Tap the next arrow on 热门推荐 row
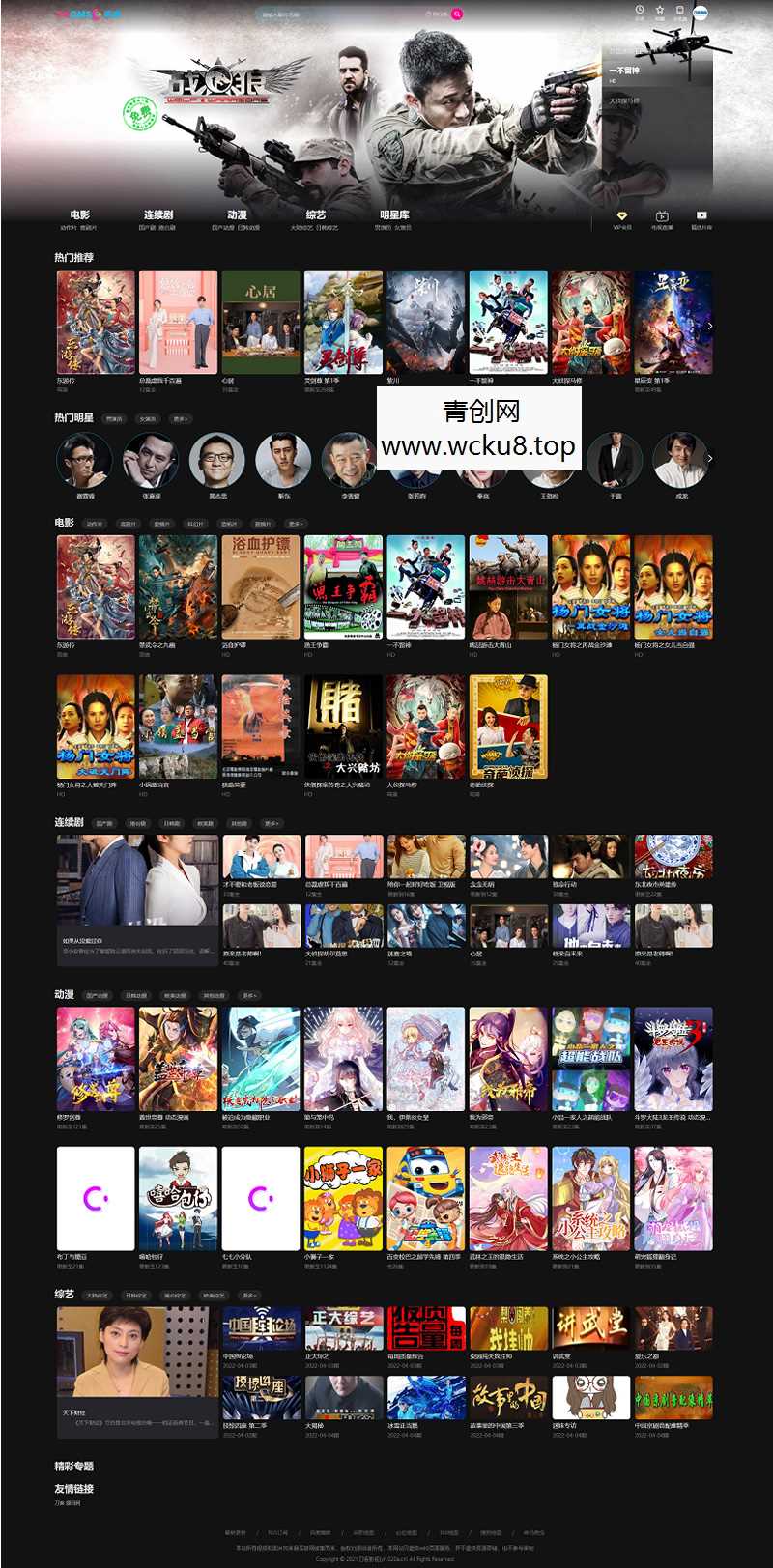773x1568 pixels. click(x=710, y=327)
